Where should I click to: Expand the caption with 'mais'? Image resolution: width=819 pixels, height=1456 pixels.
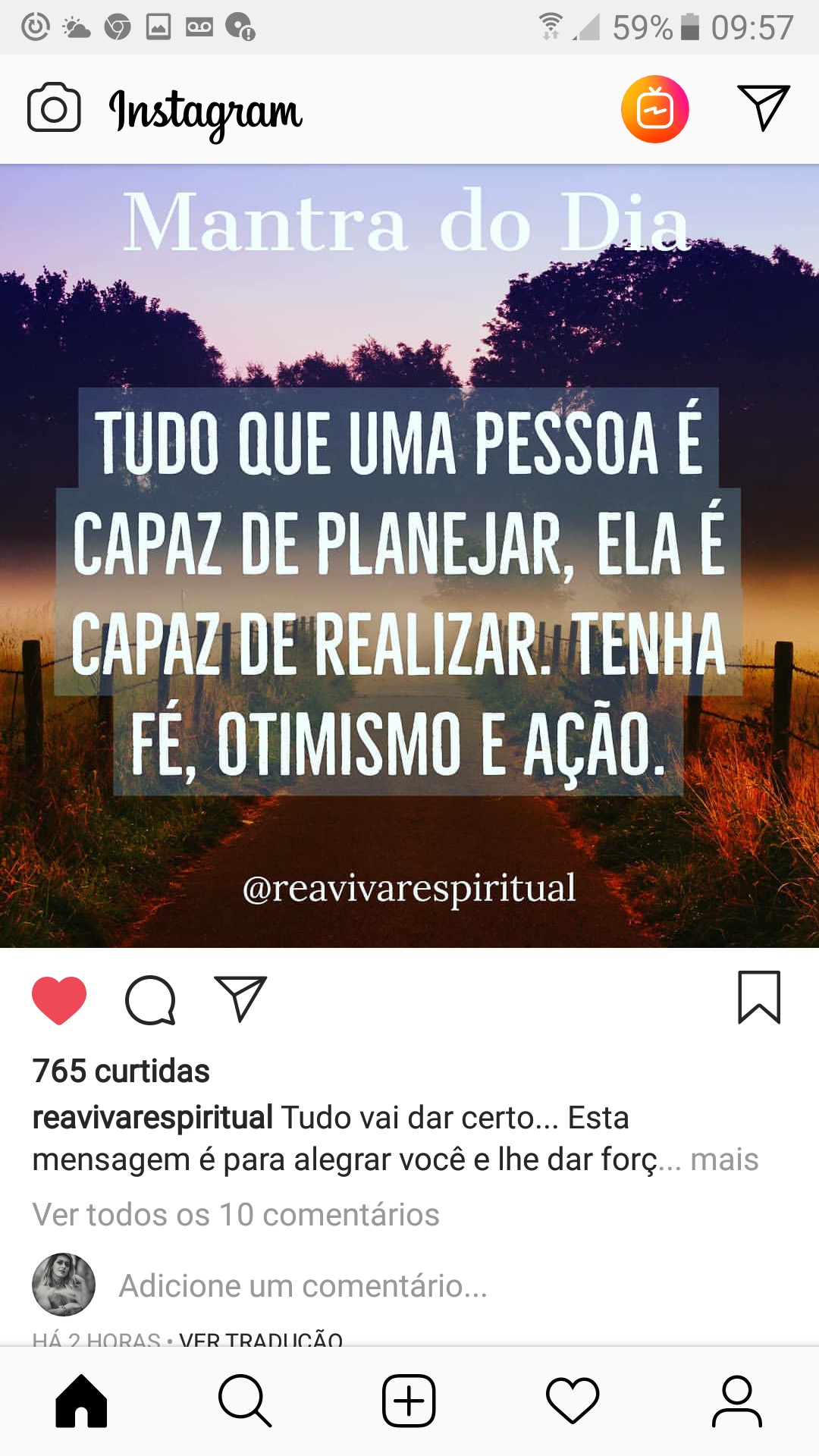point(724,1159)
